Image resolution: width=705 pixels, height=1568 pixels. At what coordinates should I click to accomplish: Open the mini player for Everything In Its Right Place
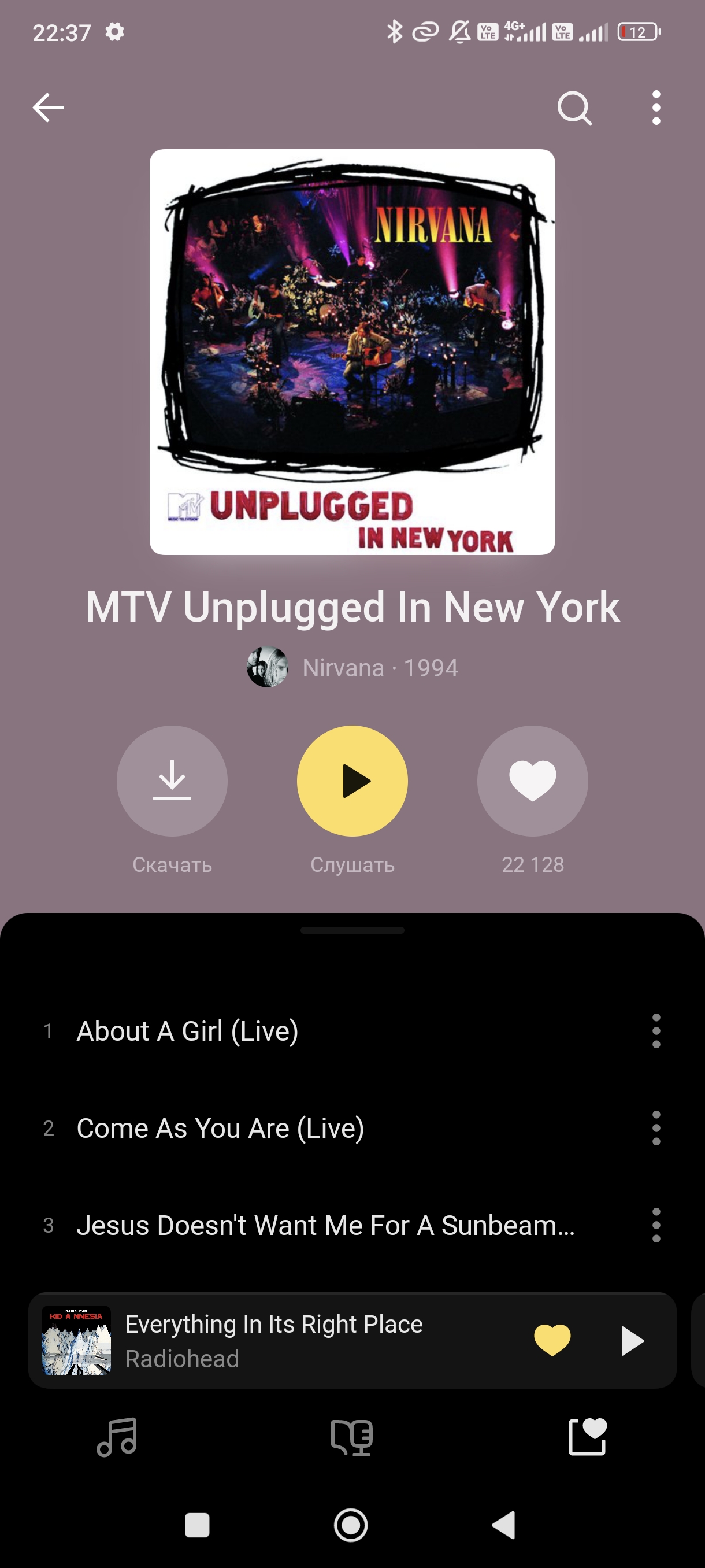[x=274, y=1340]
